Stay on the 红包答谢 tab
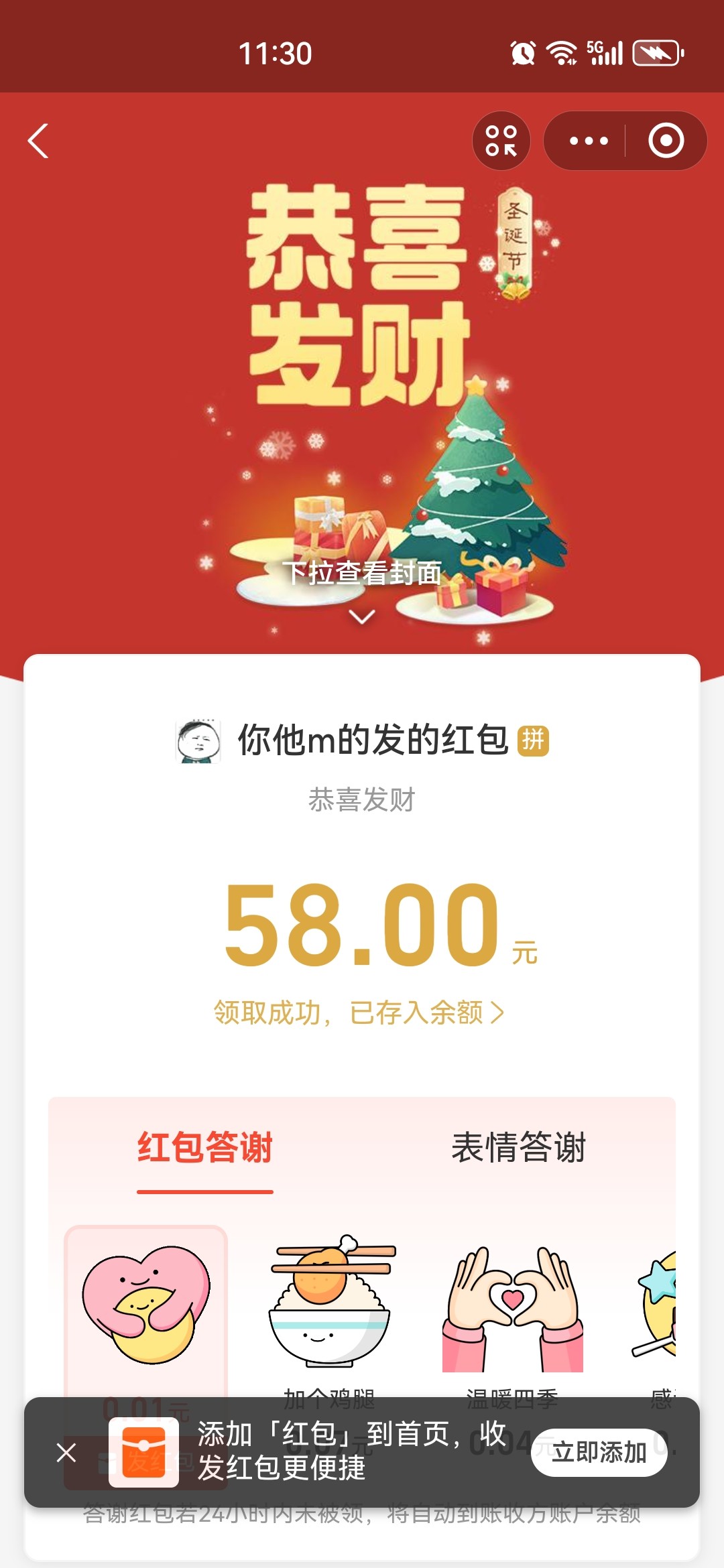724x1568 pixels. tap(205, 1145)
